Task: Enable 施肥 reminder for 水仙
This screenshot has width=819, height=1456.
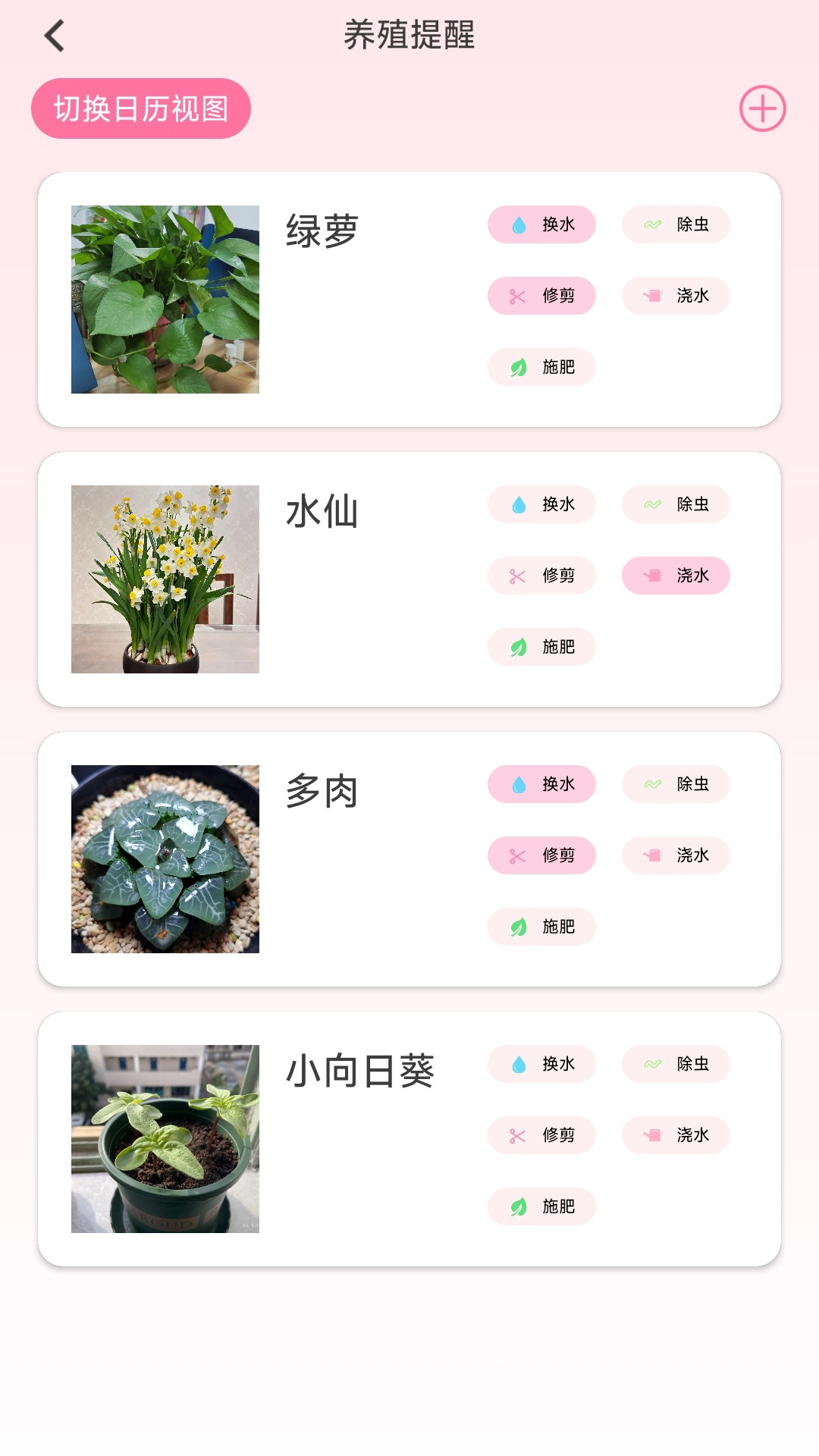Action: click(x=541, y=647)
